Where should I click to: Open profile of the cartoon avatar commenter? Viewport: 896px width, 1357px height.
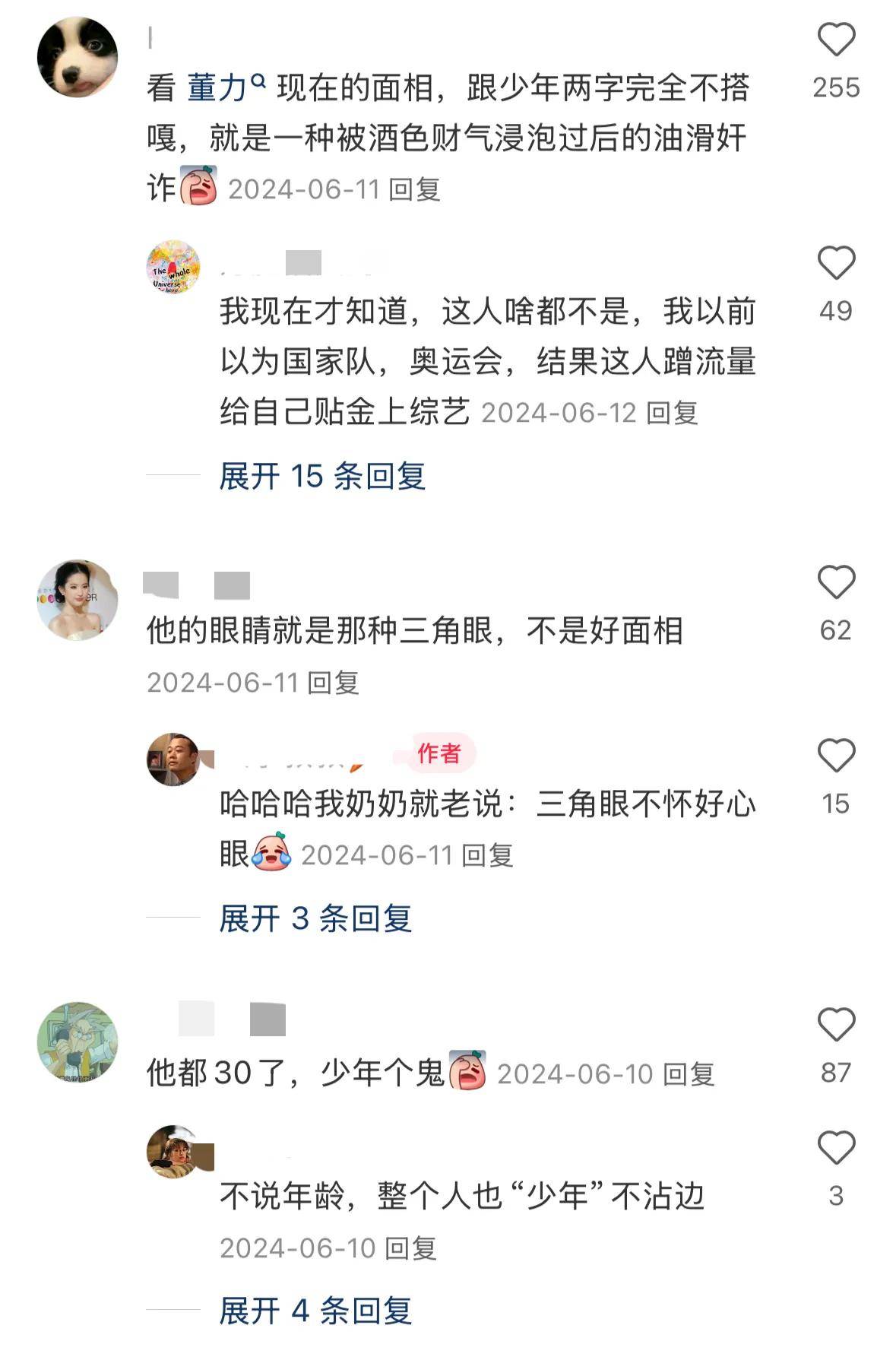click(78, 1042)
